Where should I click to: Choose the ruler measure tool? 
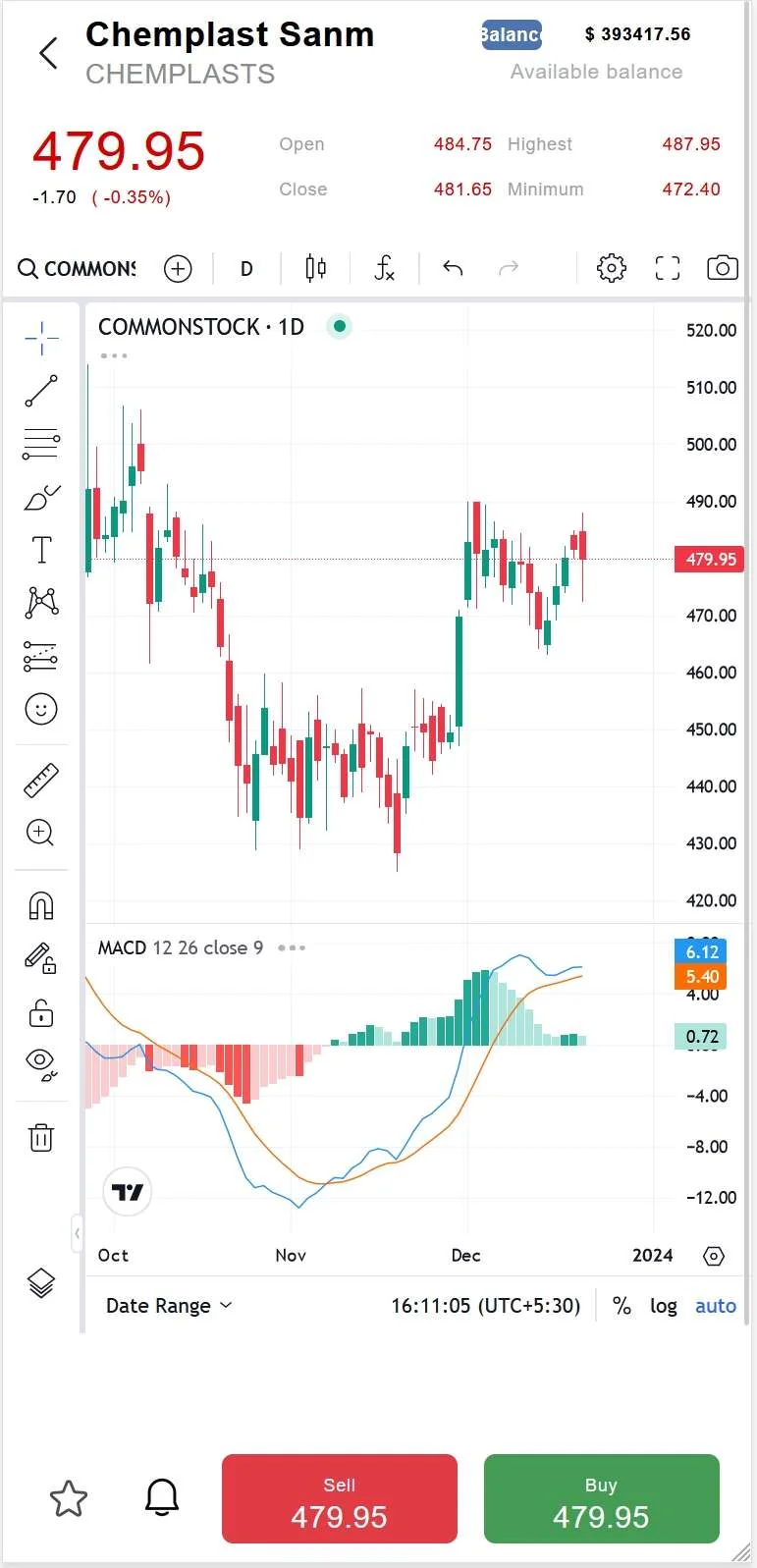coord(41,781)
